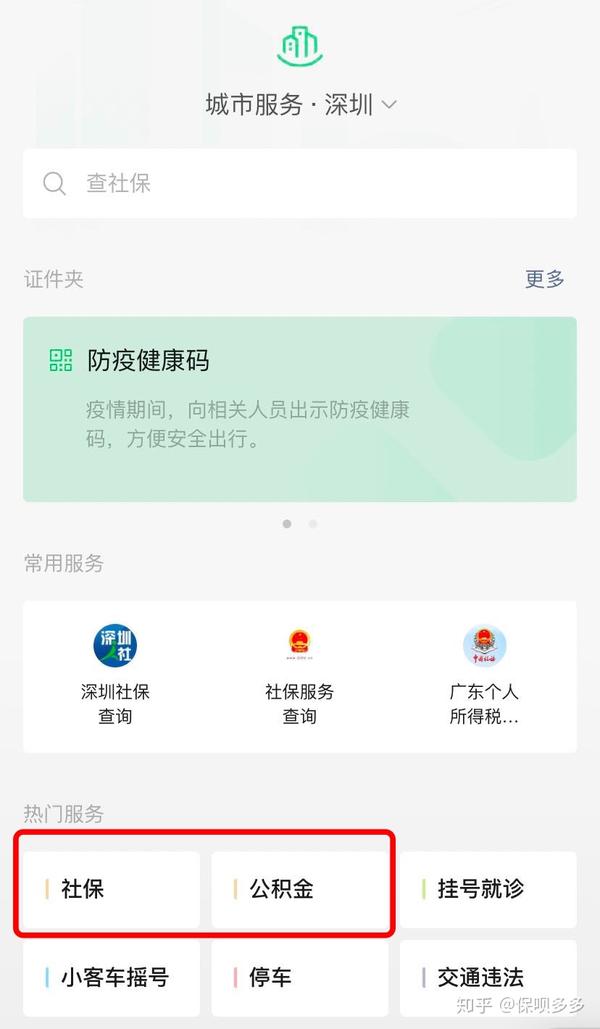Tap the second page indicator dot
This screenshot has height=1029, width=600.
(x=313, y=524)
